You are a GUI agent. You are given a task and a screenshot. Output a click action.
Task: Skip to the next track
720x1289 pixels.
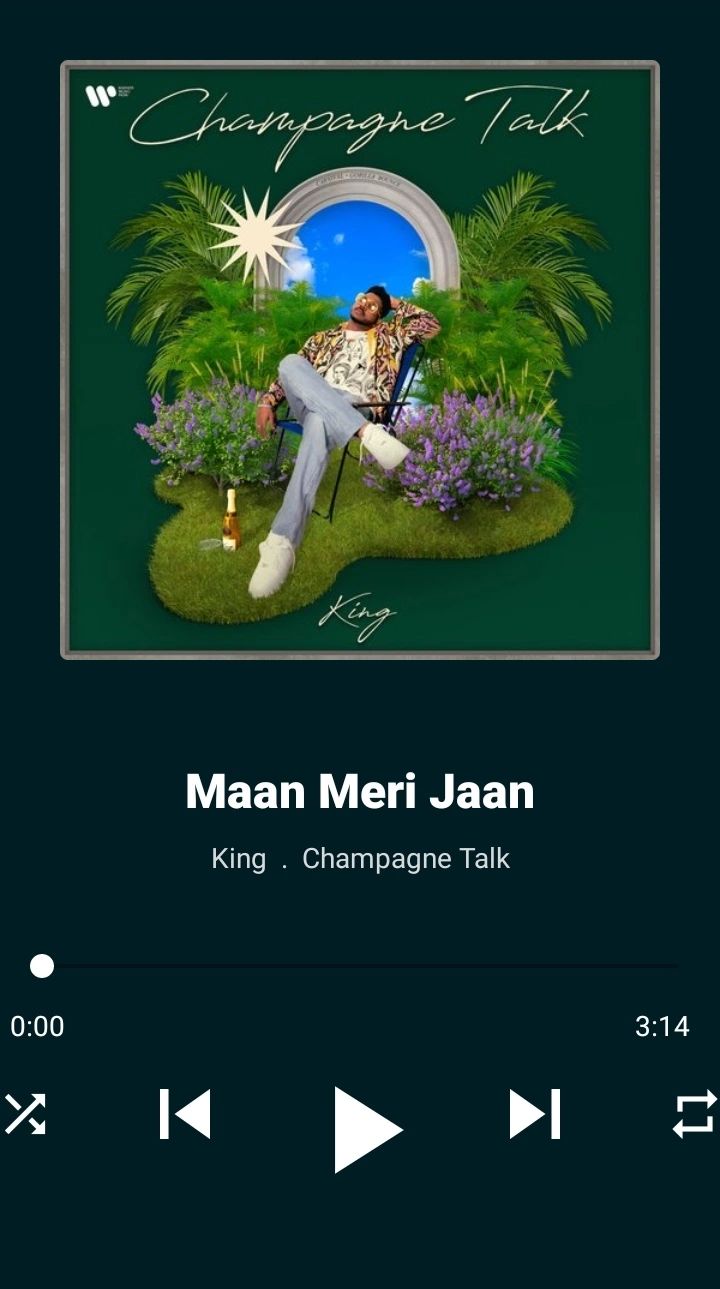click(x=535, y=1114)
